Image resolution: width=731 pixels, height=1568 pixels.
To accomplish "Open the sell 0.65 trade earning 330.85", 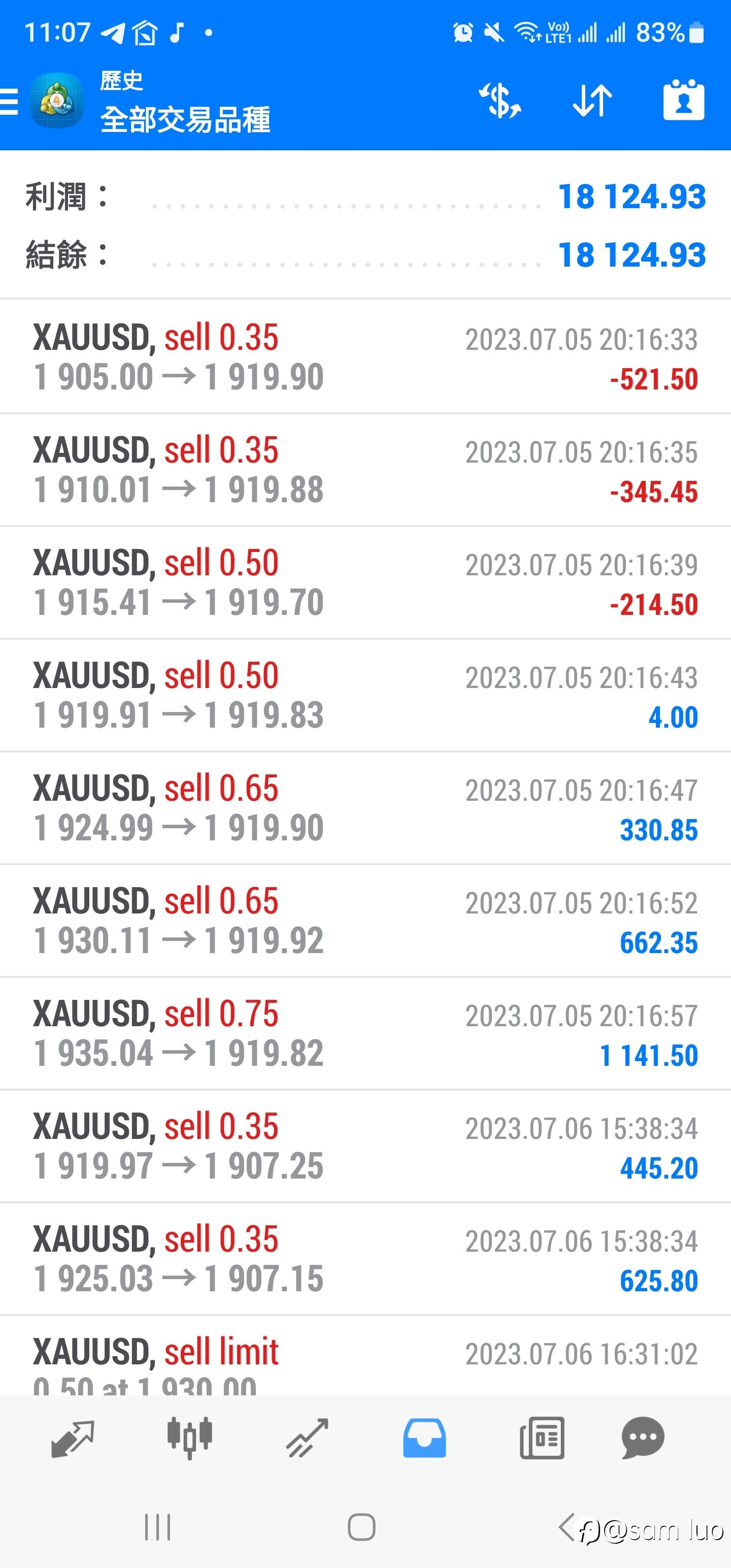I will pos(365,808).
